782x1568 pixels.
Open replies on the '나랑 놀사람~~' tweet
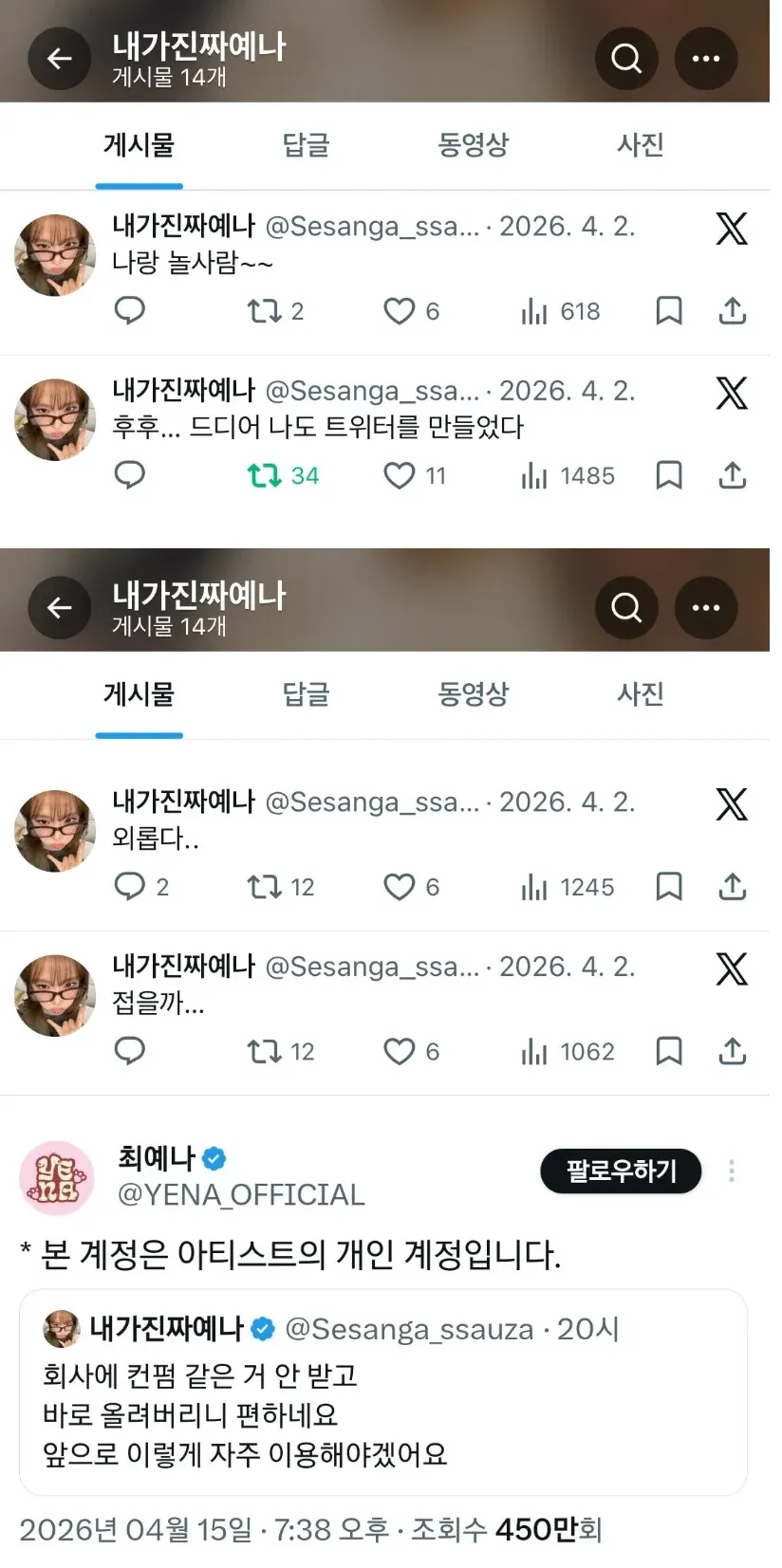(130, 310)
